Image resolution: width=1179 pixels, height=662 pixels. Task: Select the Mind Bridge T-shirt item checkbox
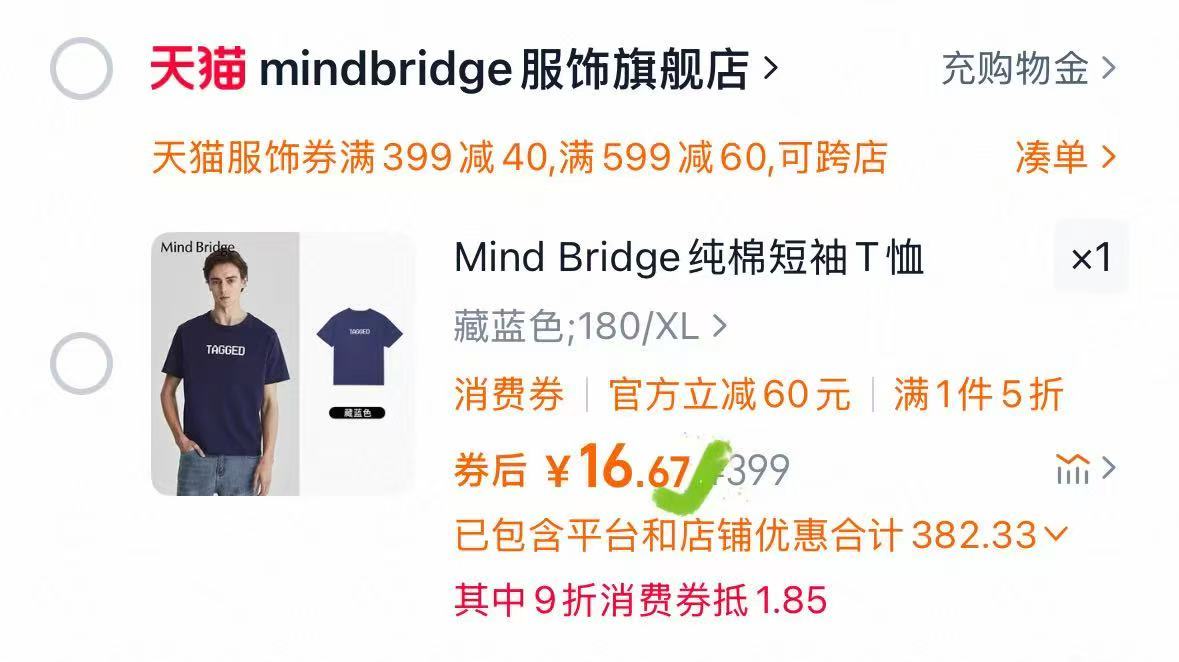pos(81,363)
